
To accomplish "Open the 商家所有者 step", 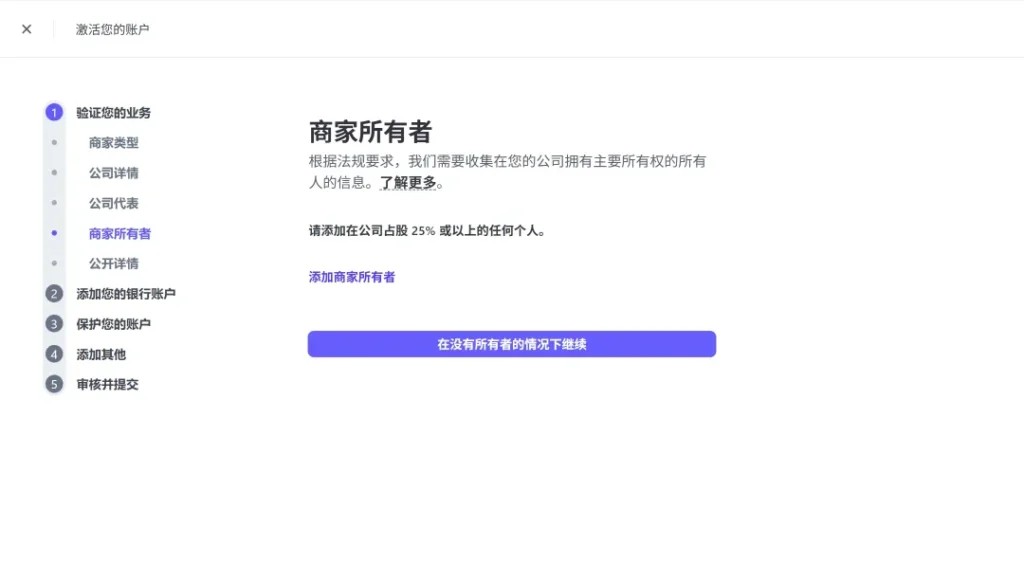I will [x=120, y=233].
